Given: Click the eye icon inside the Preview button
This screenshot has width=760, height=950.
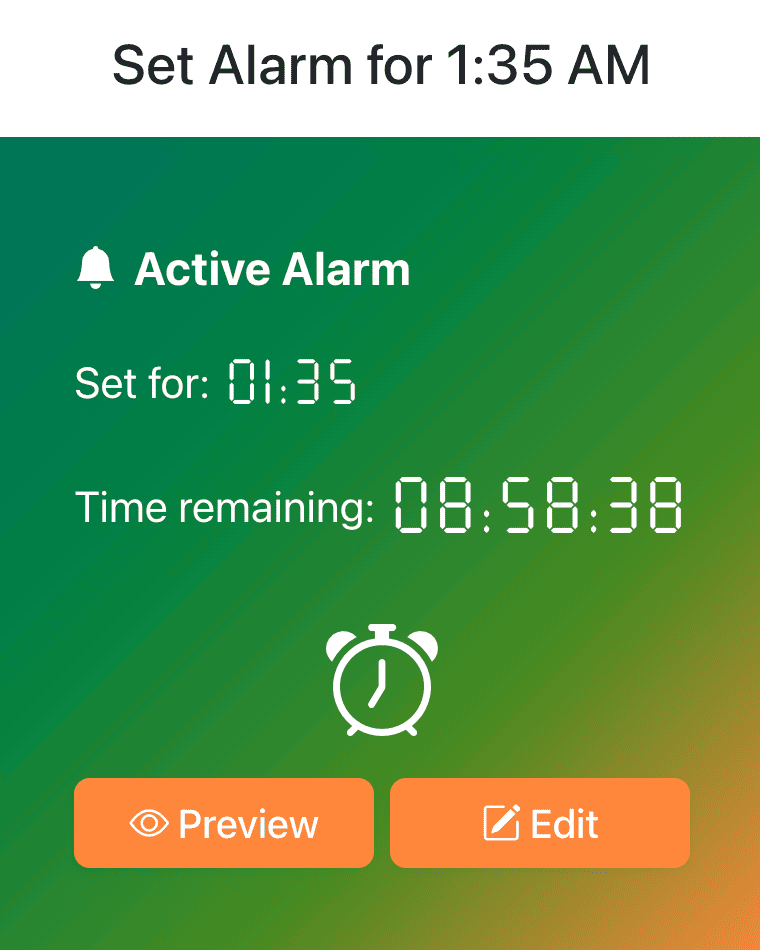Looking at the screenshot, I should point(149,823).
